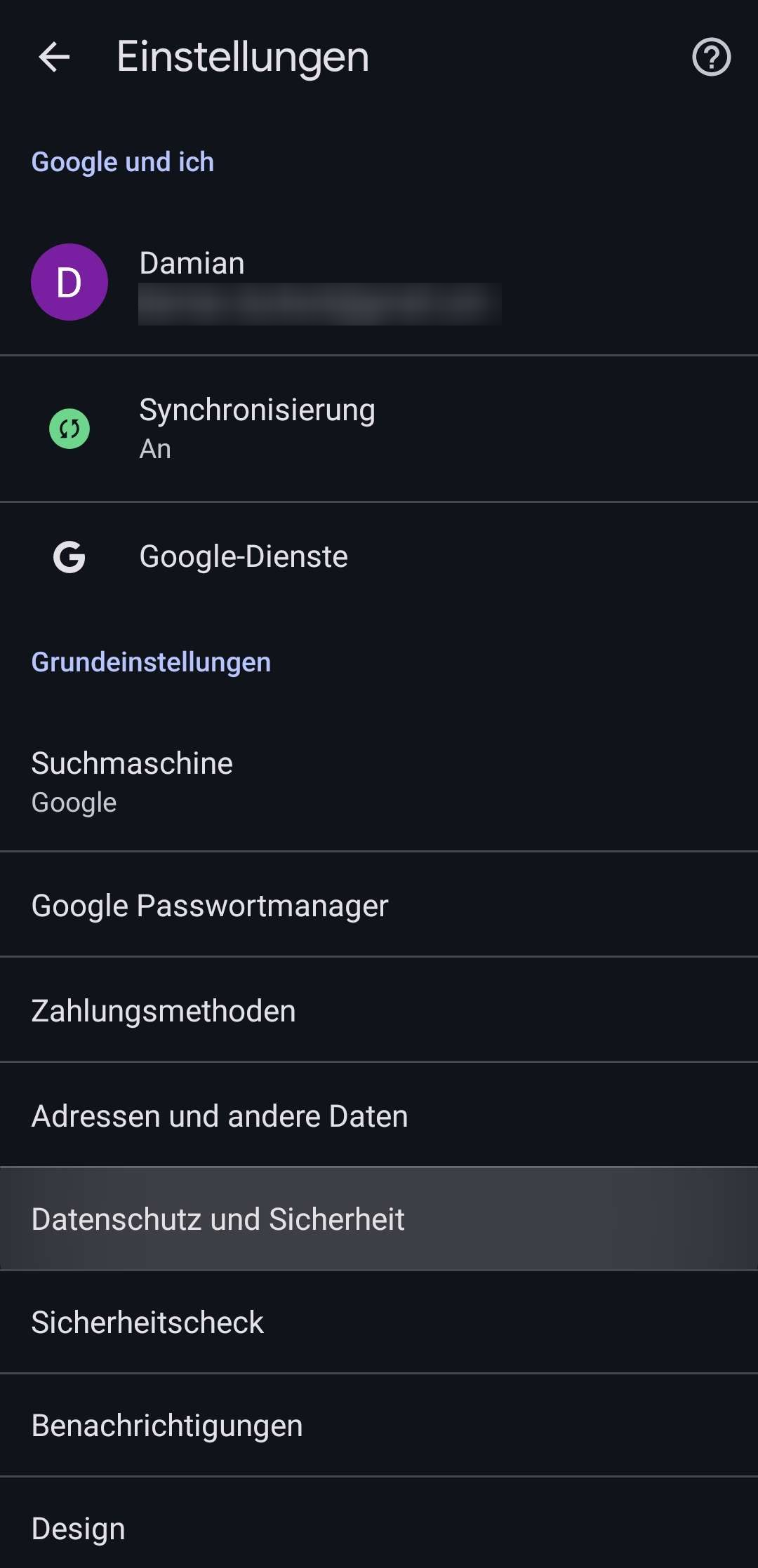Screen dimensions: 758x1568
Task: Start the Sicherheitscheck
Action: 379,1322
